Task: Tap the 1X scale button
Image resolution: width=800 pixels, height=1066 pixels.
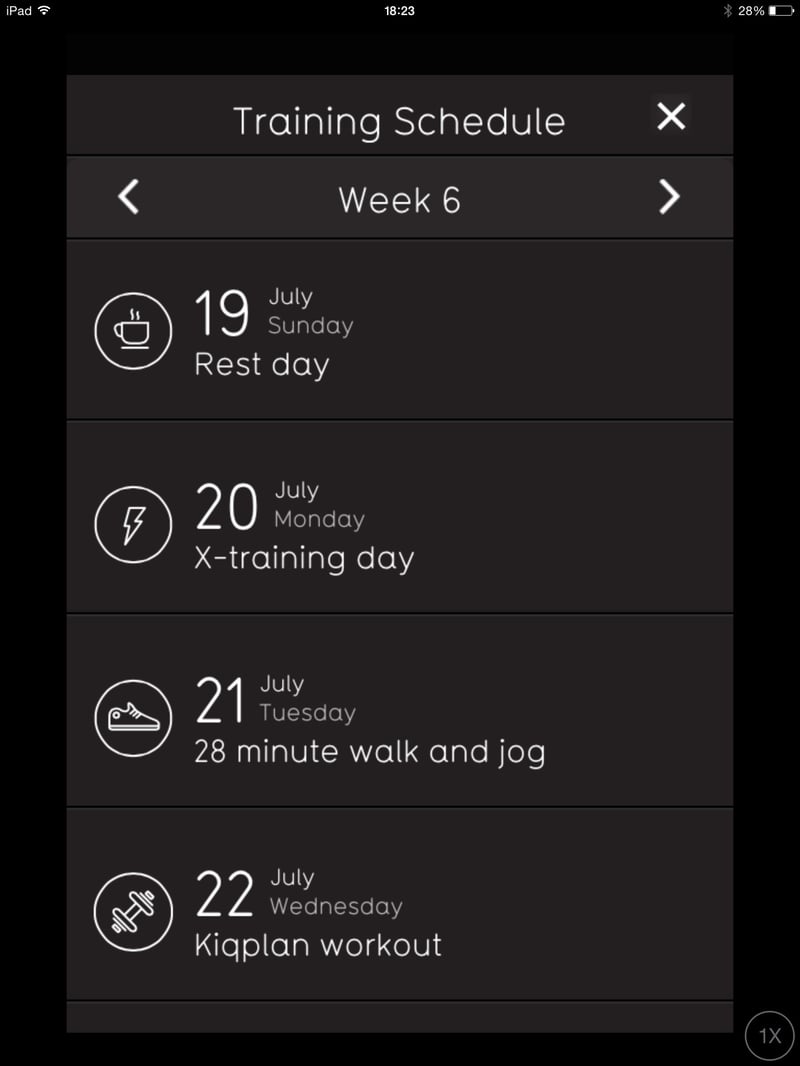Action: (769, 1036)
